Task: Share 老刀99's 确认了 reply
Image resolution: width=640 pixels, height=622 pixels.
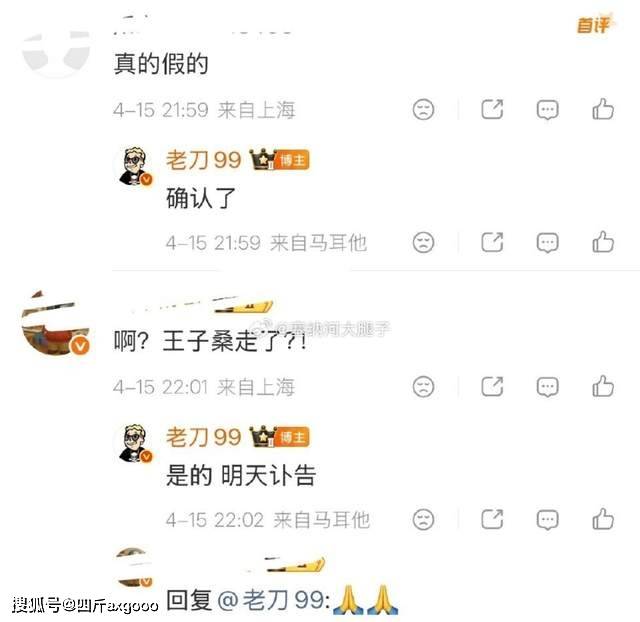Action: [492, 242]
